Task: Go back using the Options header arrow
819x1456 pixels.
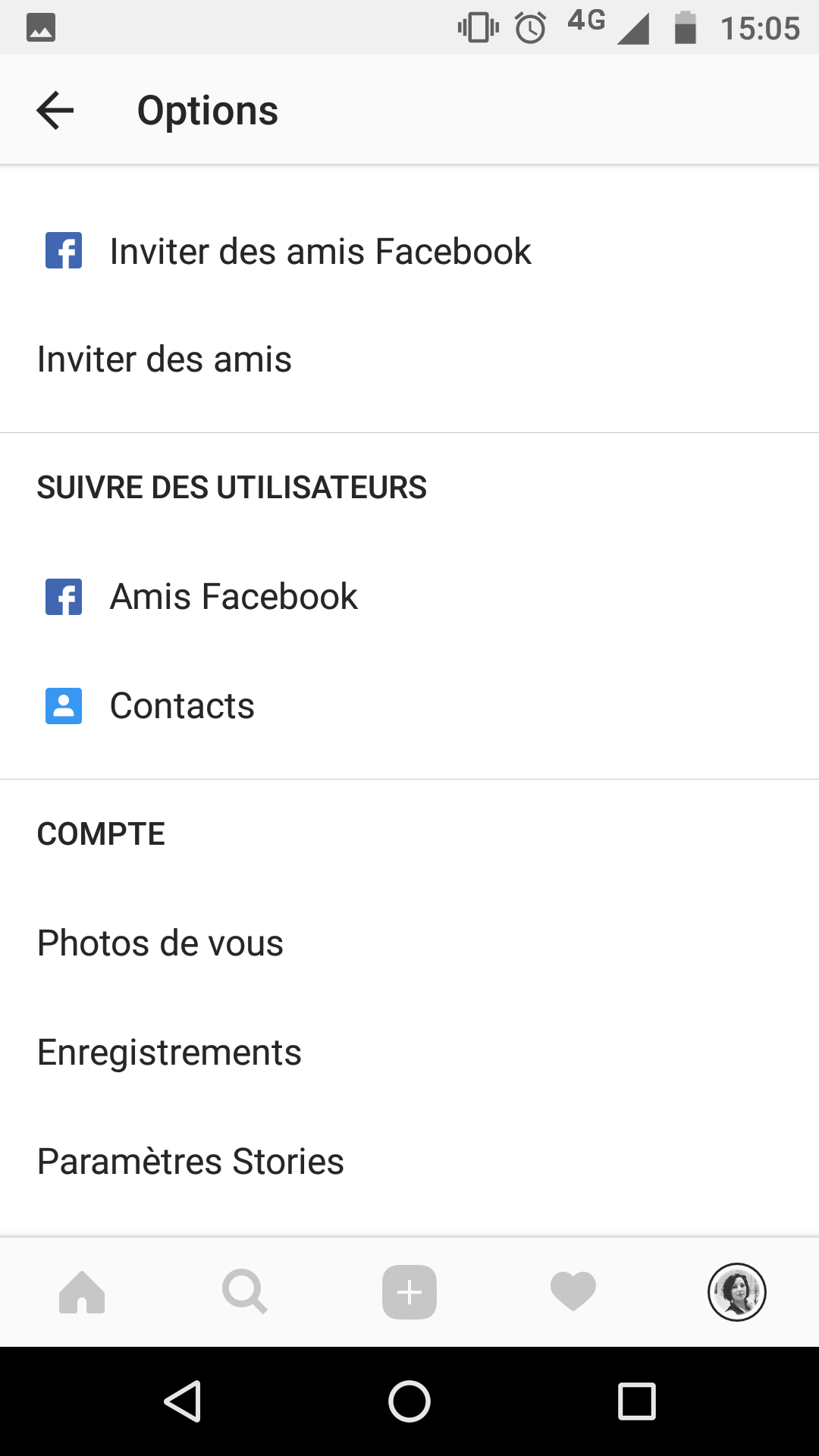Action: point(55,111)
